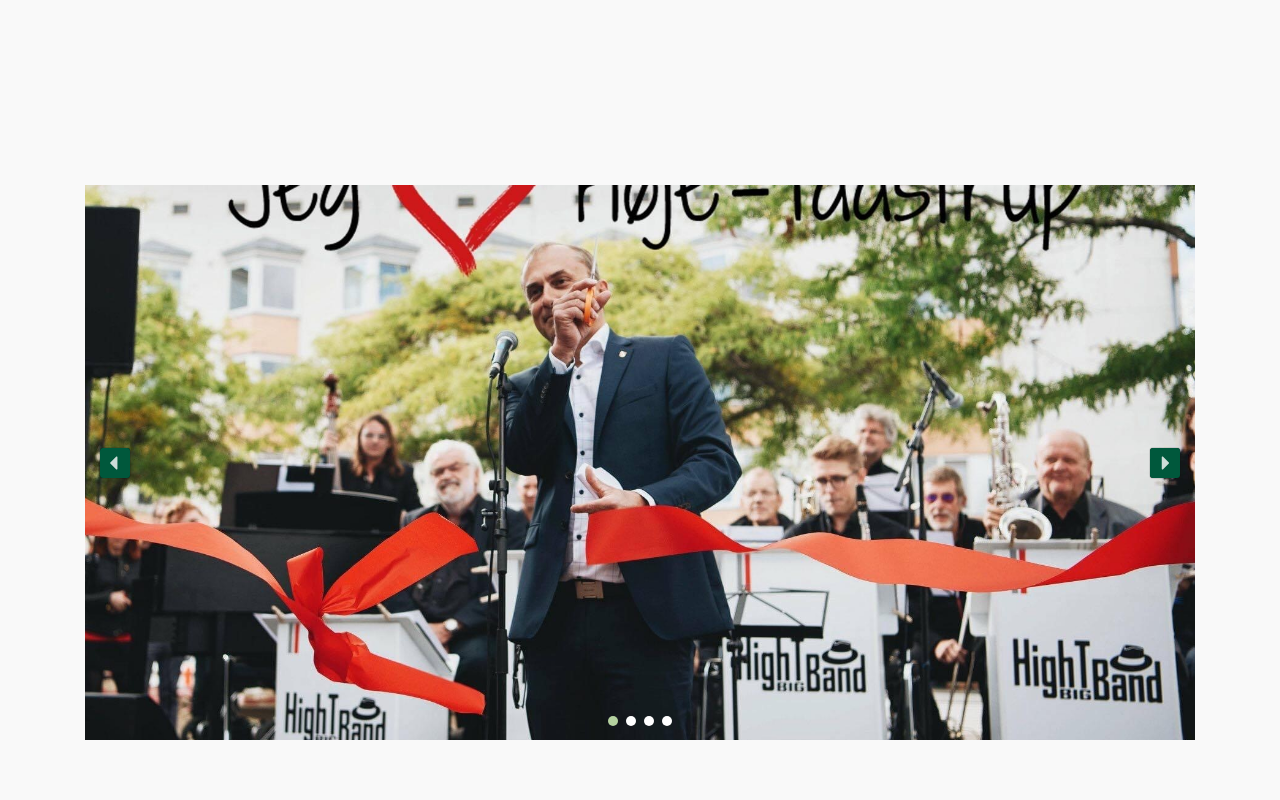Select the first slide indicator dot
The width and height of the screenshot is (1280, 800).
(x=613, y=721)
